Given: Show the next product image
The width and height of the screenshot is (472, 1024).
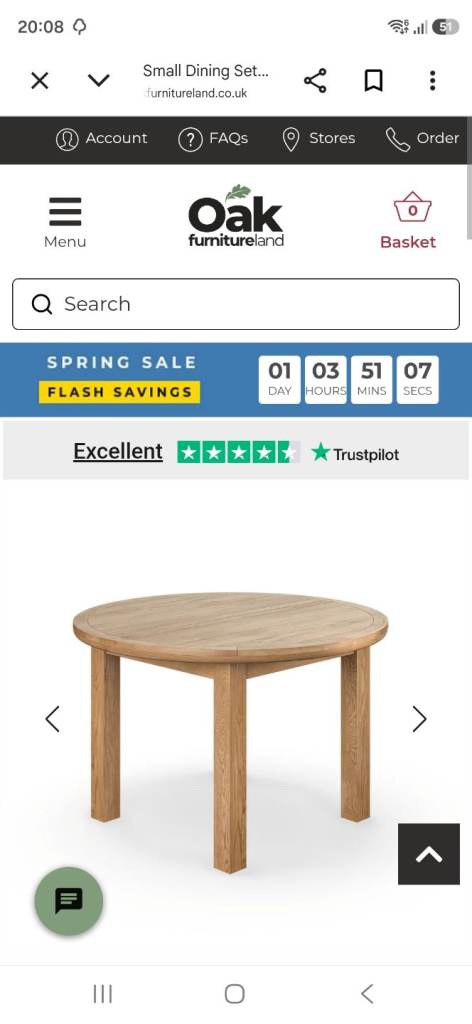Looking at the screenshot, I should (x=419, y=719).
